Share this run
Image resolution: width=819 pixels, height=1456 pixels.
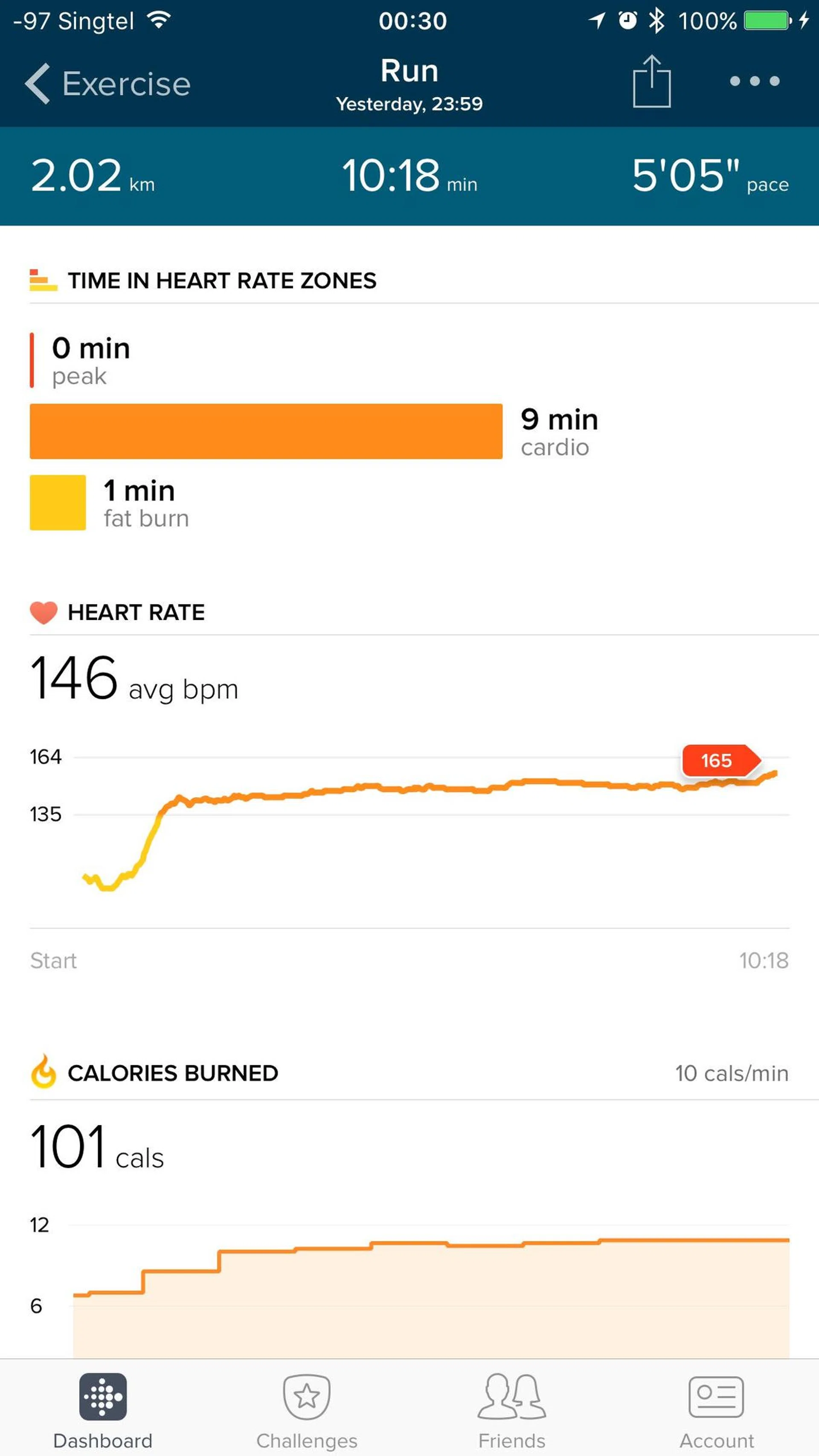pyautogui.click(x=651, y=82)
